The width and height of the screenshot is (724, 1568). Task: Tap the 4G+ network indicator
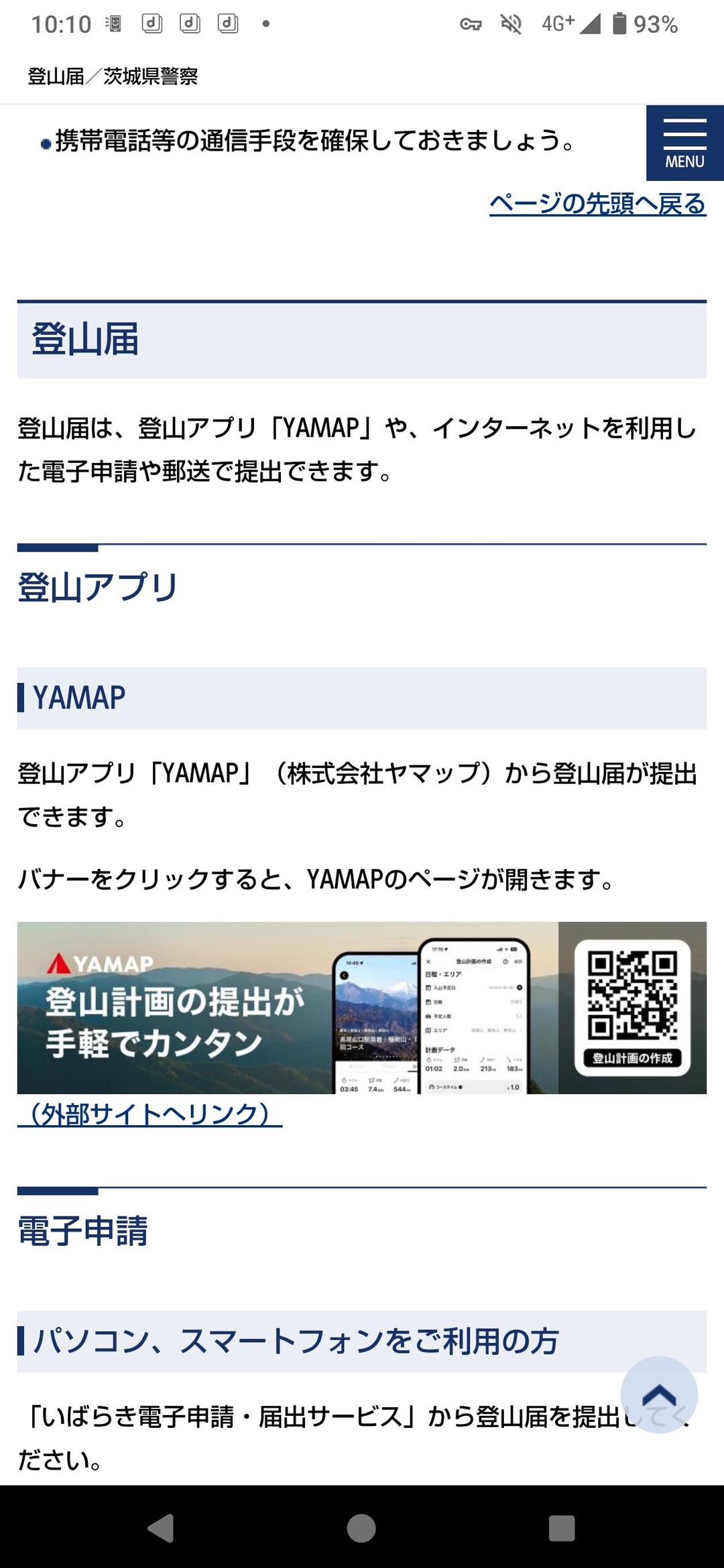click(556, 24)
